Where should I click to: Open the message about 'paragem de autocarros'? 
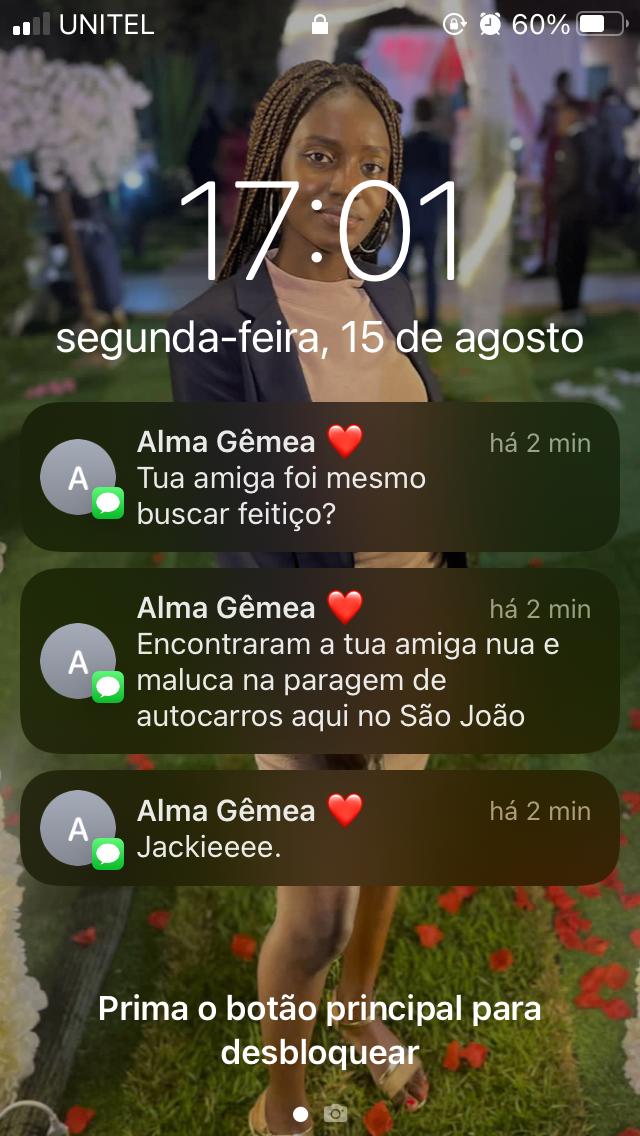coord(320,661)
